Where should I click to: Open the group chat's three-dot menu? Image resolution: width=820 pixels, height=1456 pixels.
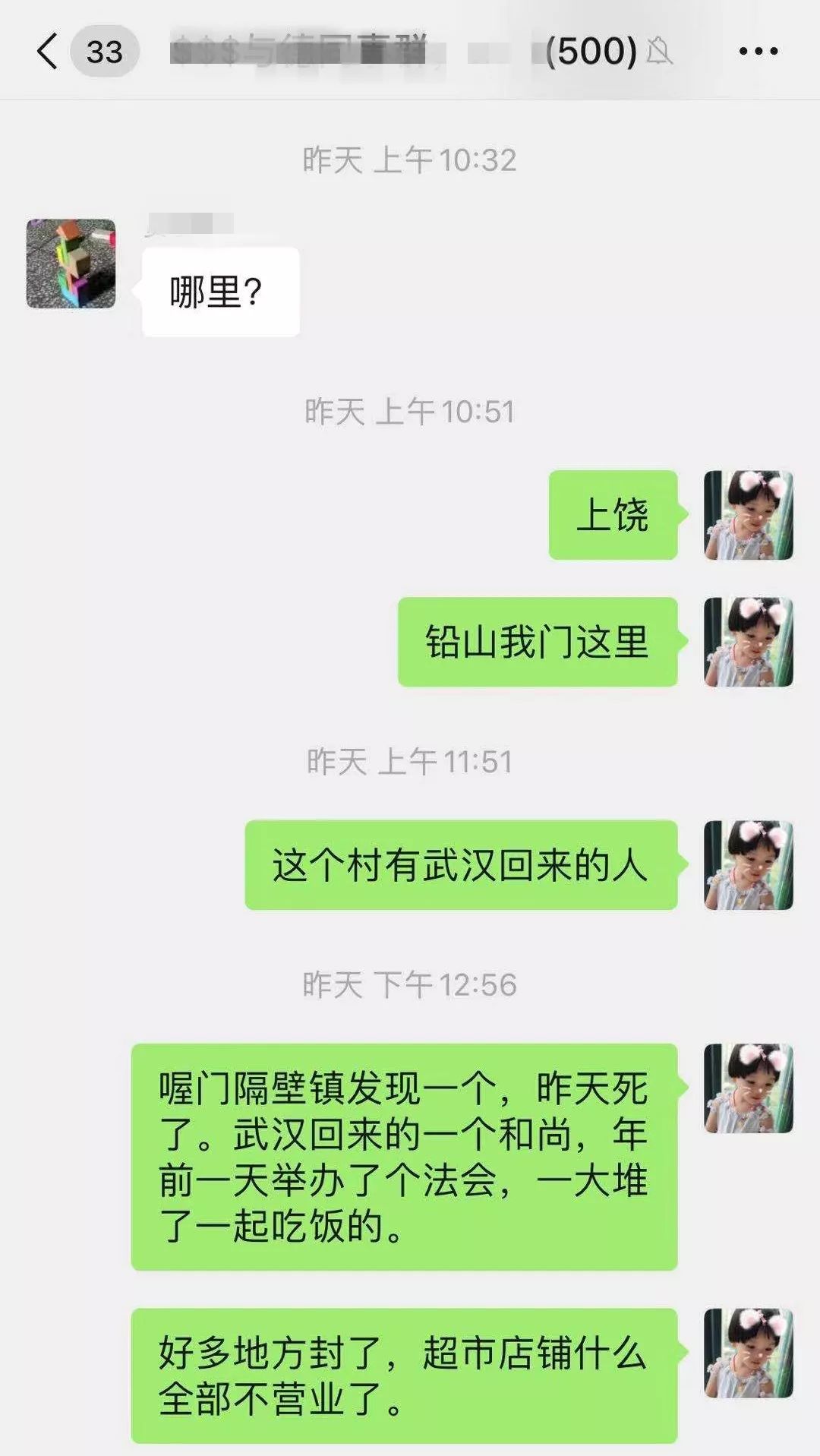click(x=758, y=52)
